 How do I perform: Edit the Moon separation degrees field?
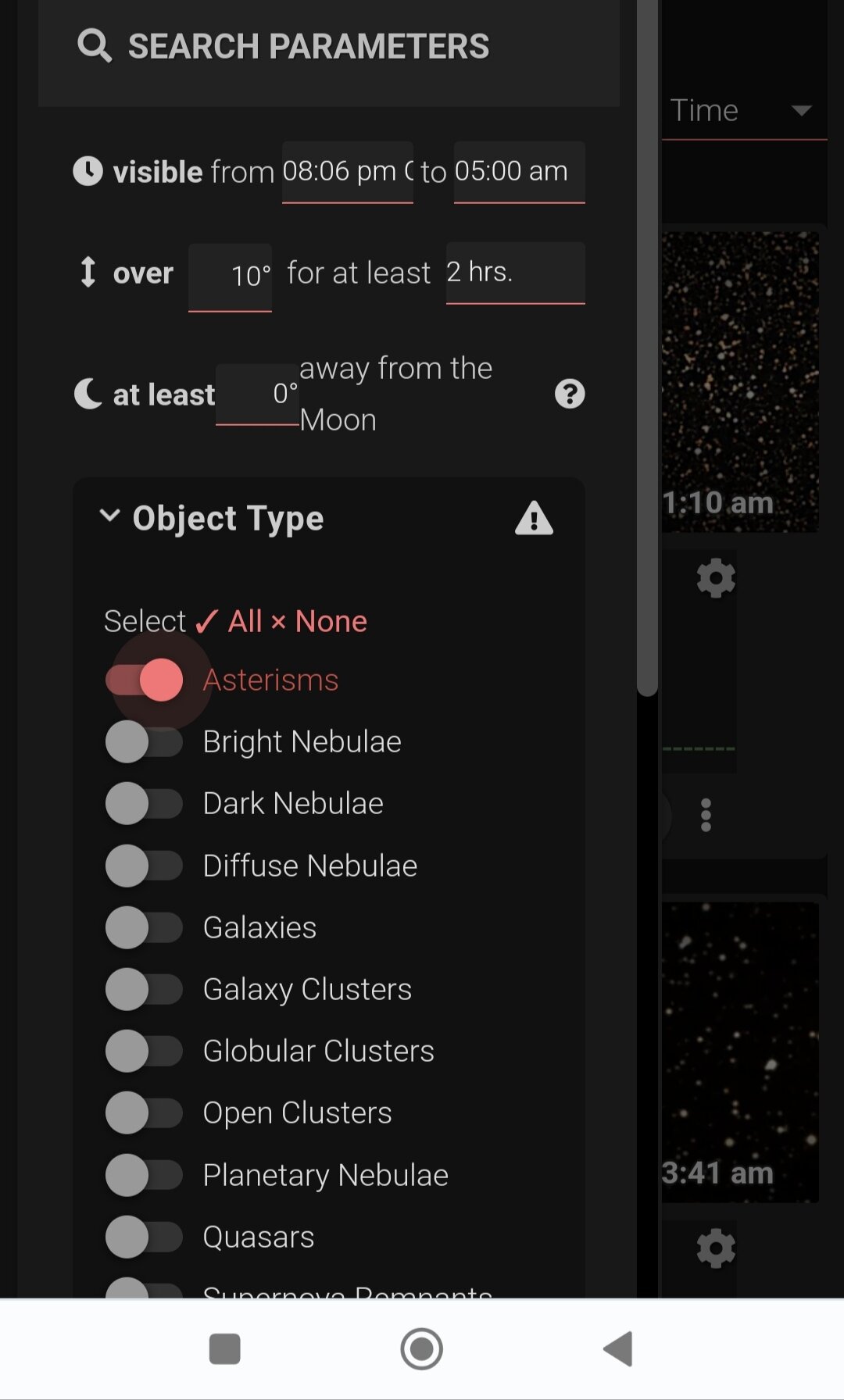click(x=257, y=394)
